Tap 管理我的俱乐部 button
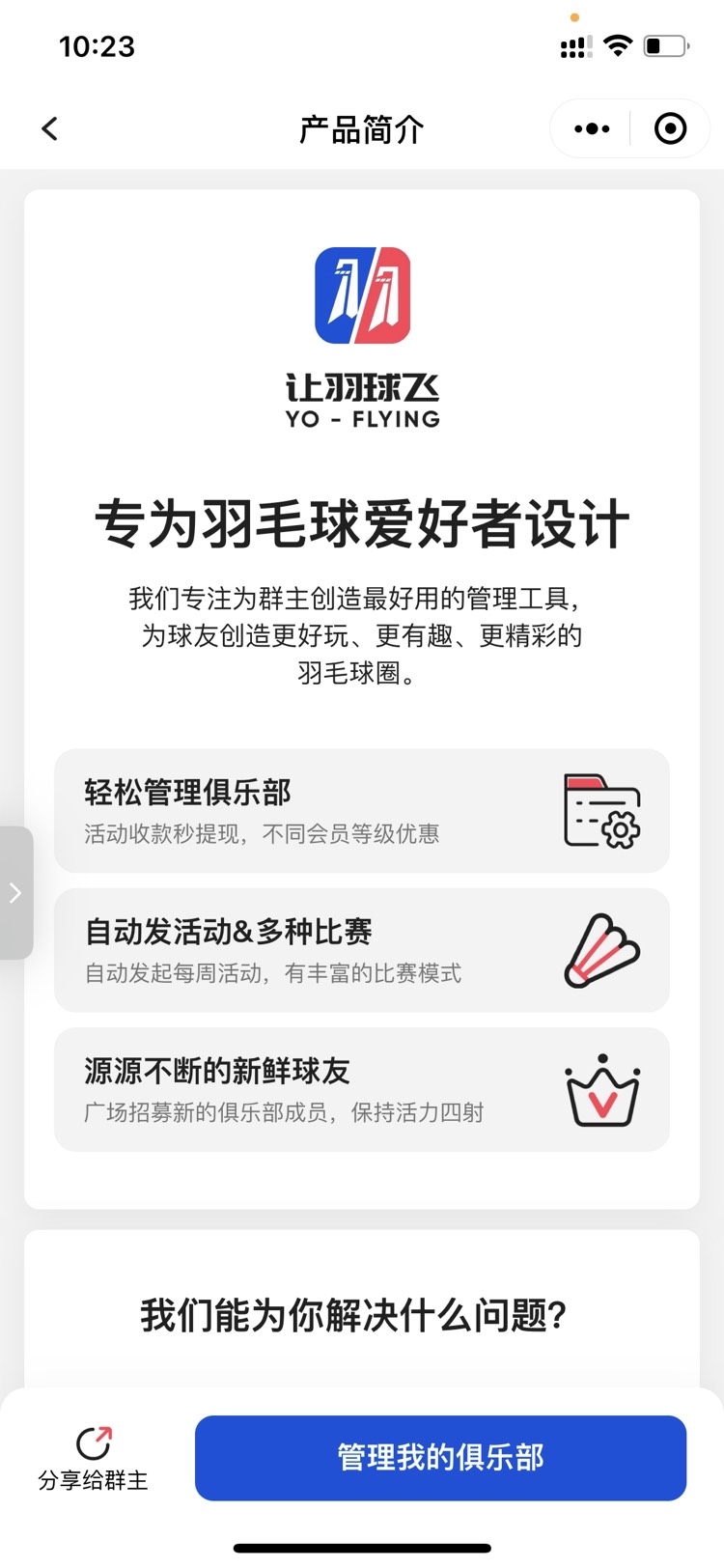This screenshot has height=1568, width=724. pos(440,1458)
